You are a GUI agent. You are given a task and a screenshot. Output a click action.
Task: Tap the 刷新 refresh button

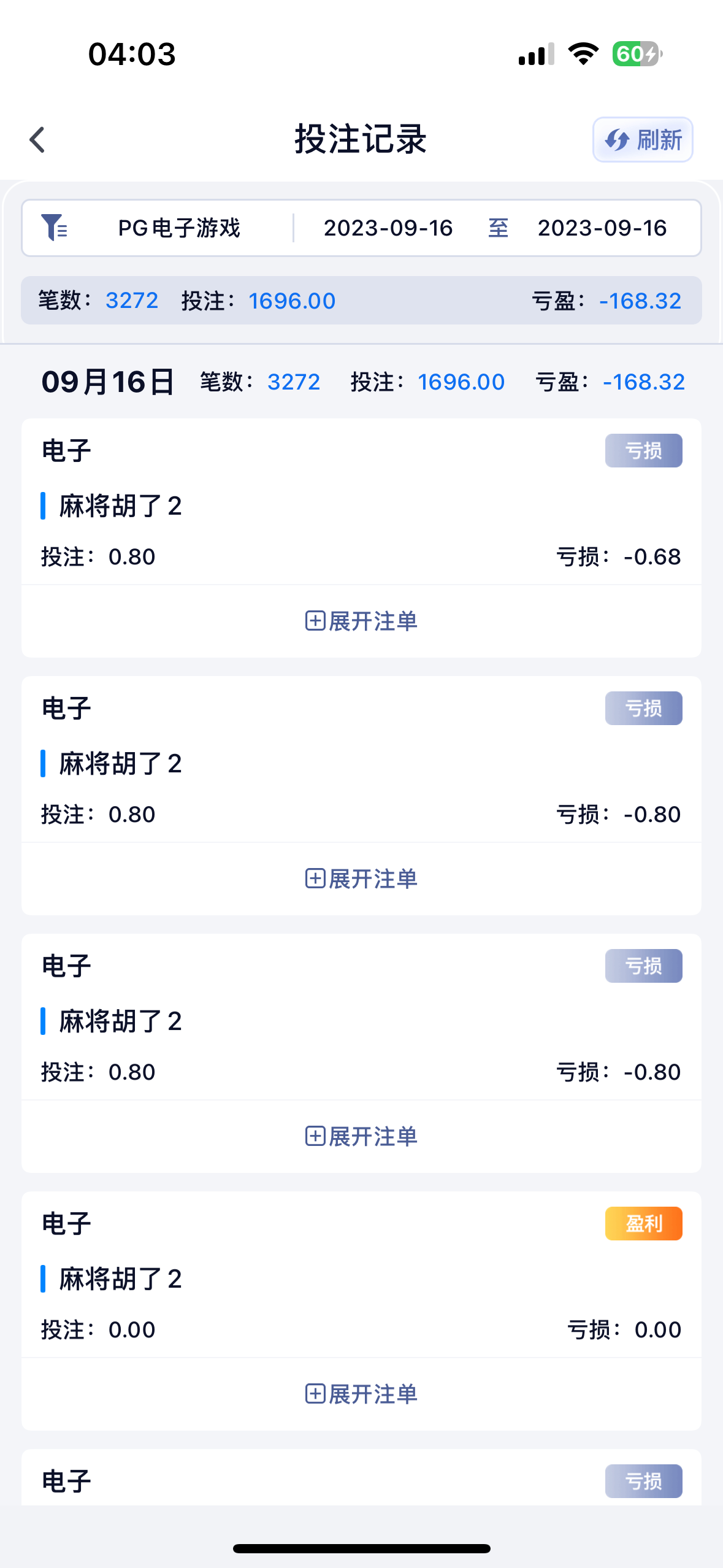[642, 140]
